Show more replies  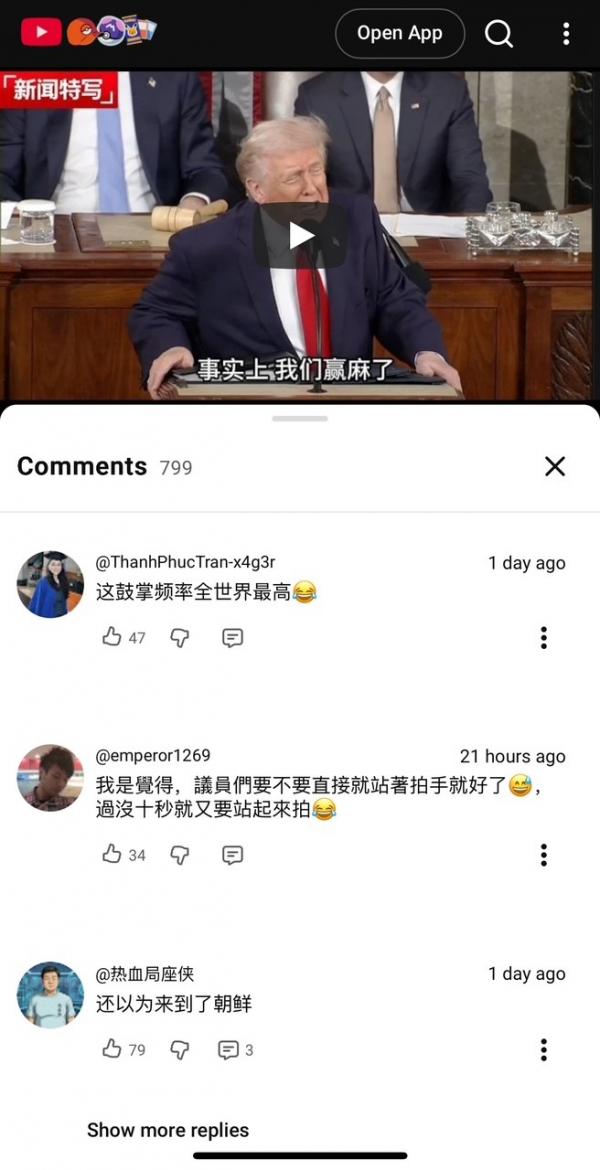click(168, 1130)
